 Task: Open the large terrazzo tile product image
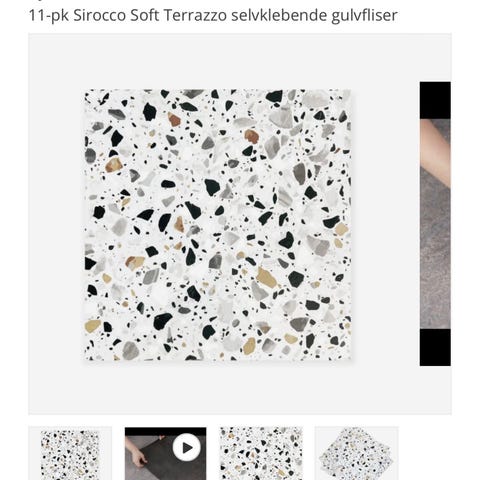217,225
